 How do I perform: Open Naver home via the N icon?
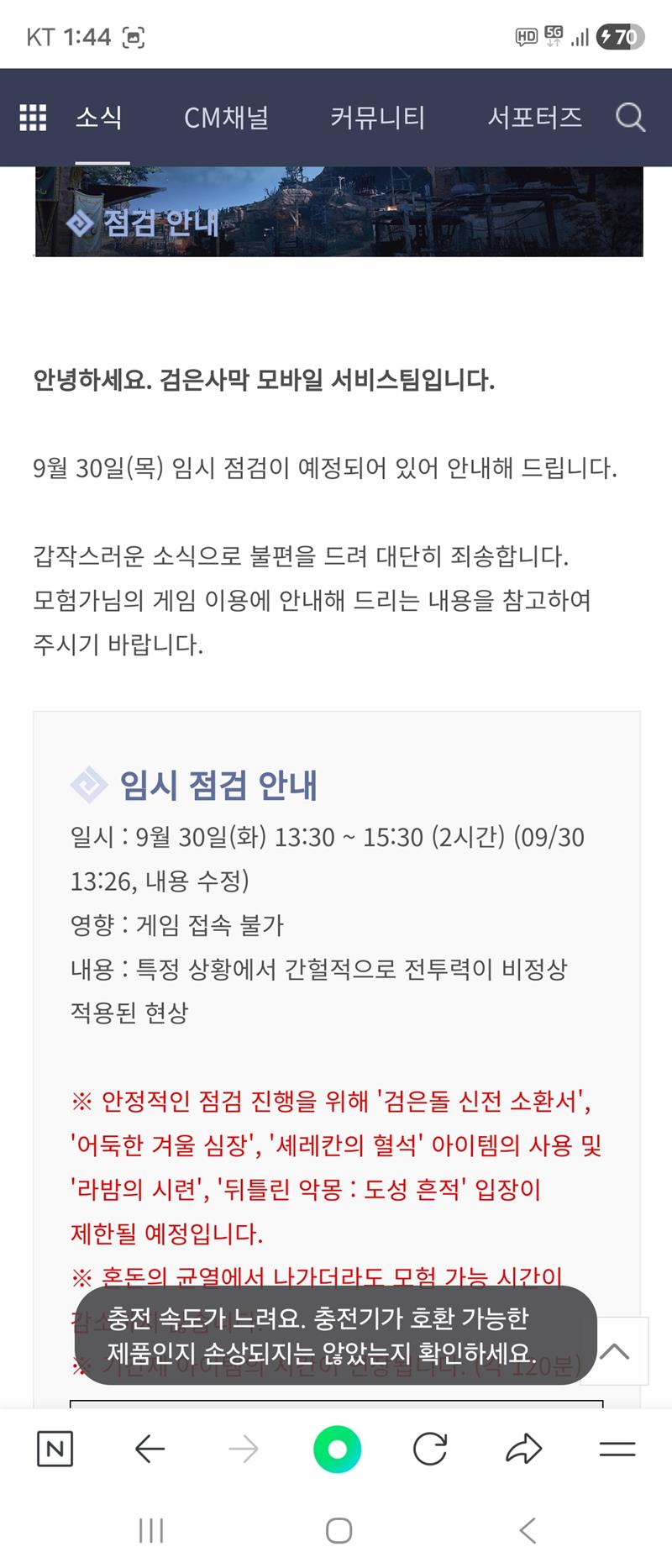tap(55, 1449)
